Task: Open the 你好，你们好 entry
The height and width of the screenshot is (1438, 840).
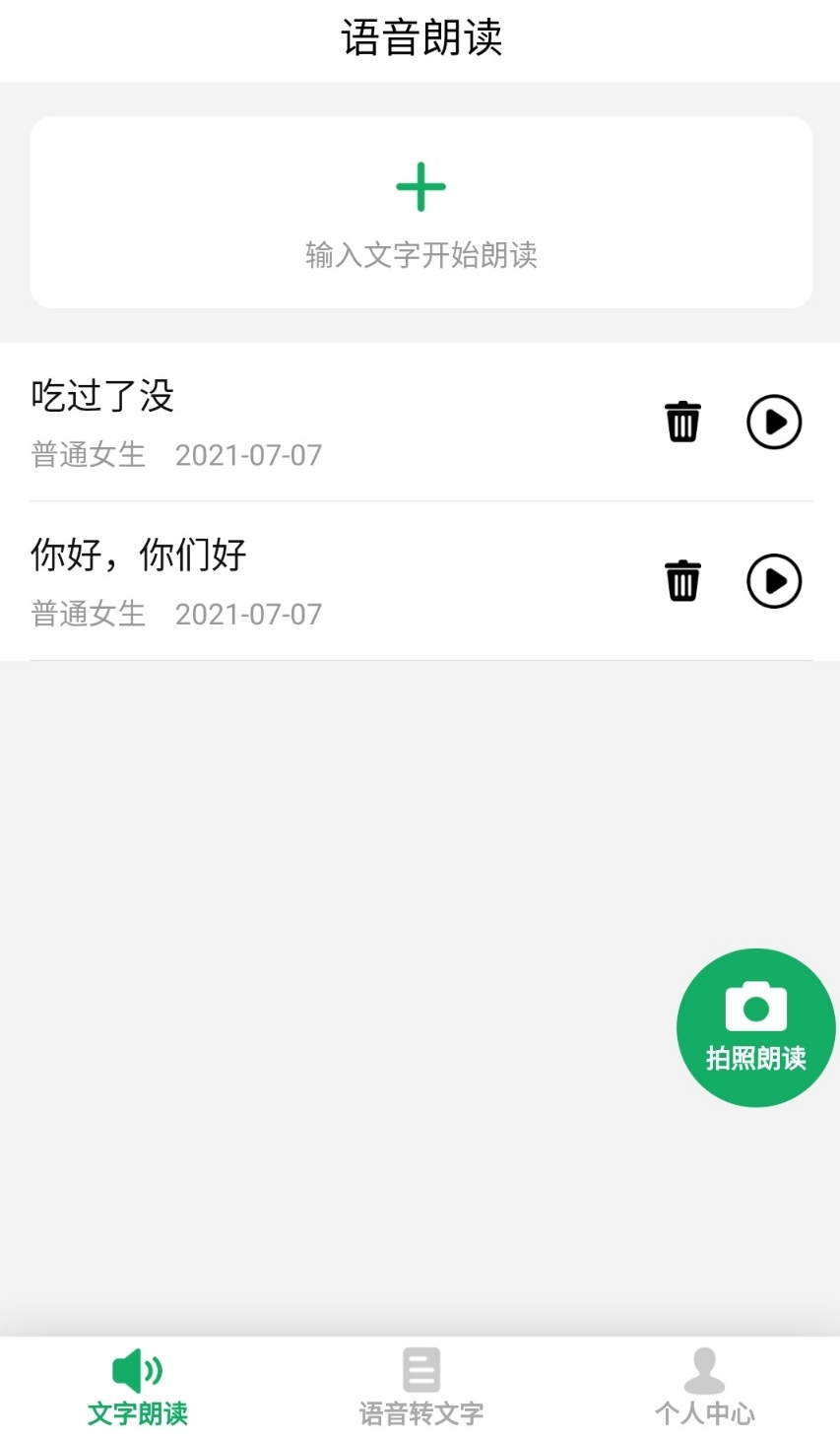Action: tap(295, 580)
